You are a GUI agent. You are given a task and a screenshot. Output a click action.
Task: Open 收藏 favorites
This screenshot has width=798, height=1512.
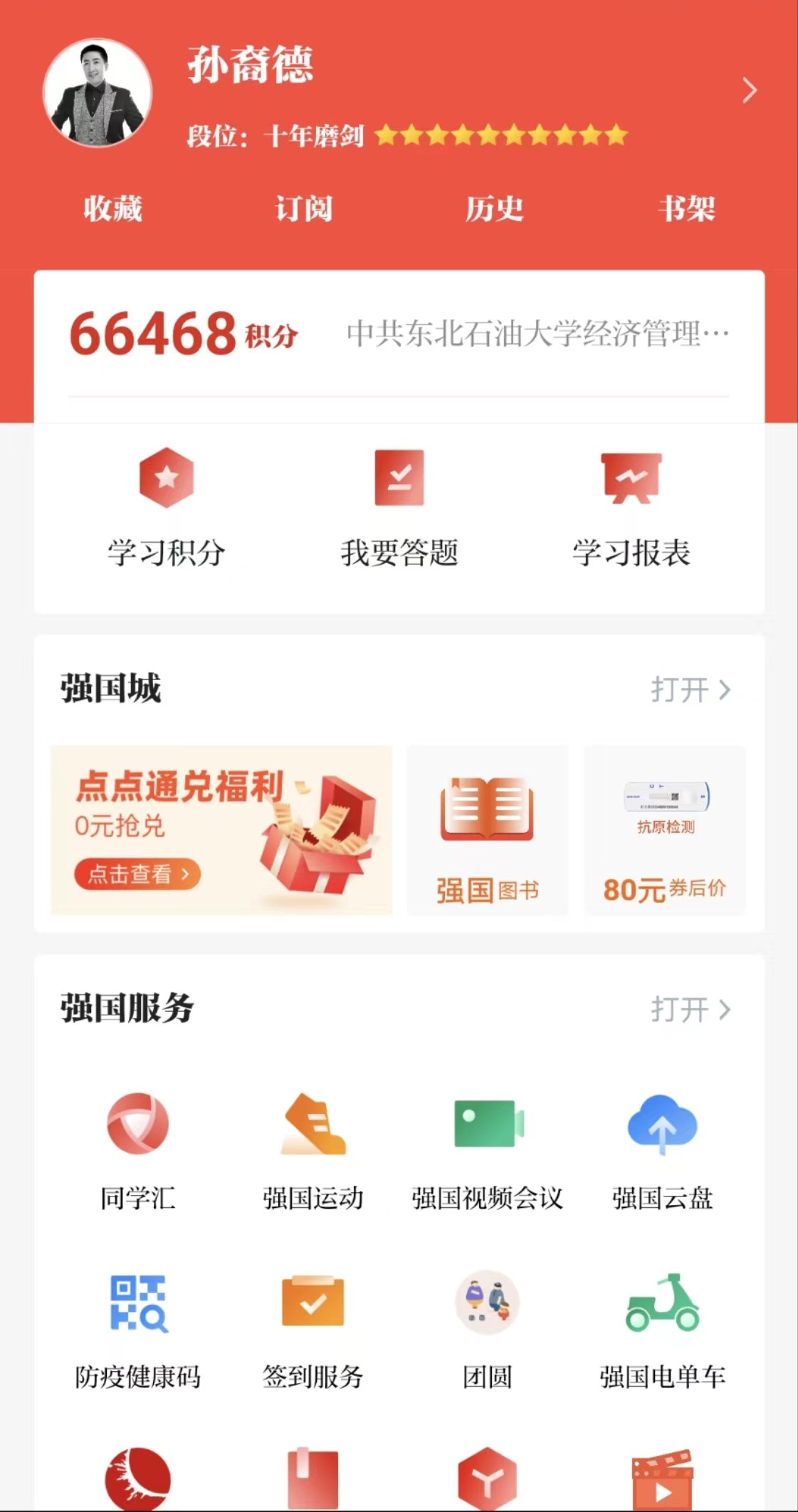coord(112,209)
